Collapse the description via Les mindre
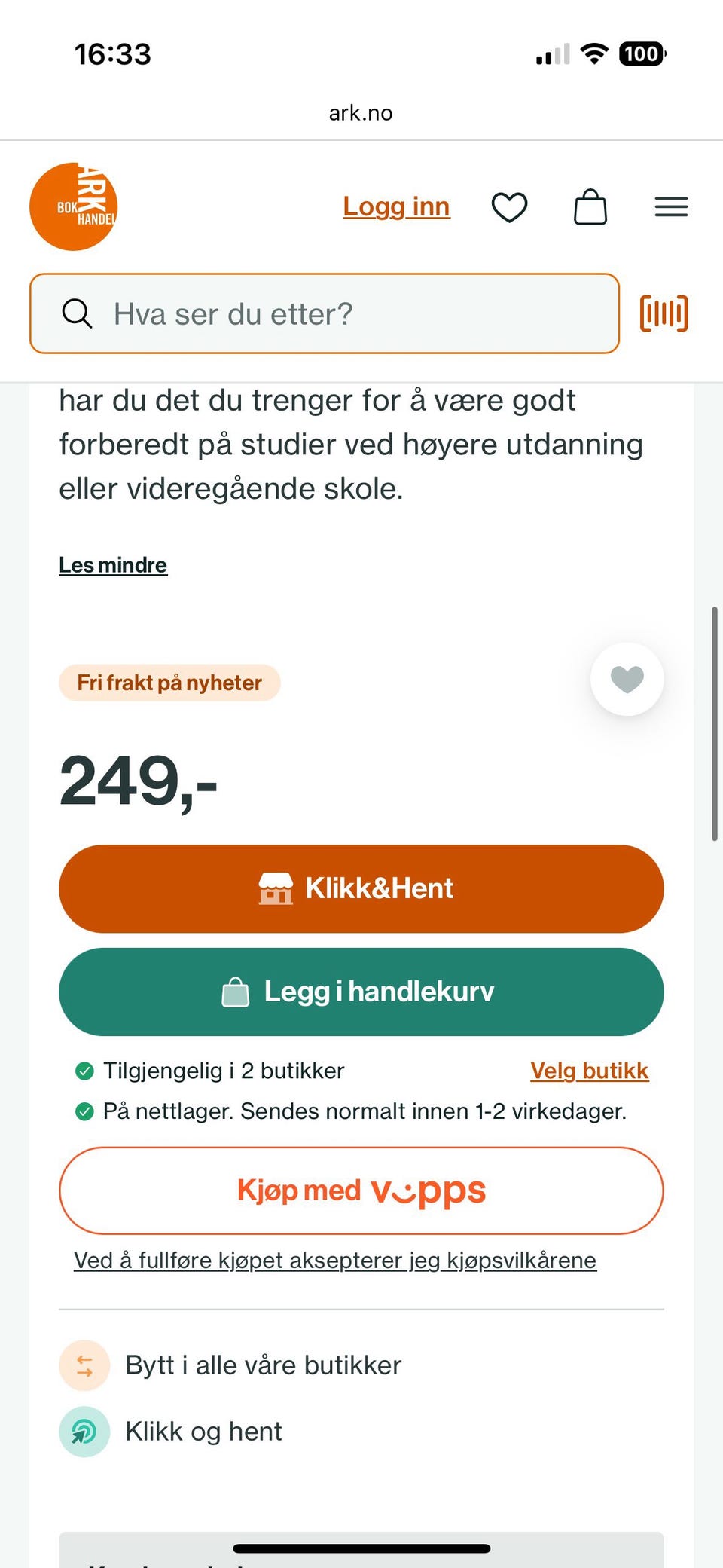The image size is (723, 1568). click(x=113, y=564)
